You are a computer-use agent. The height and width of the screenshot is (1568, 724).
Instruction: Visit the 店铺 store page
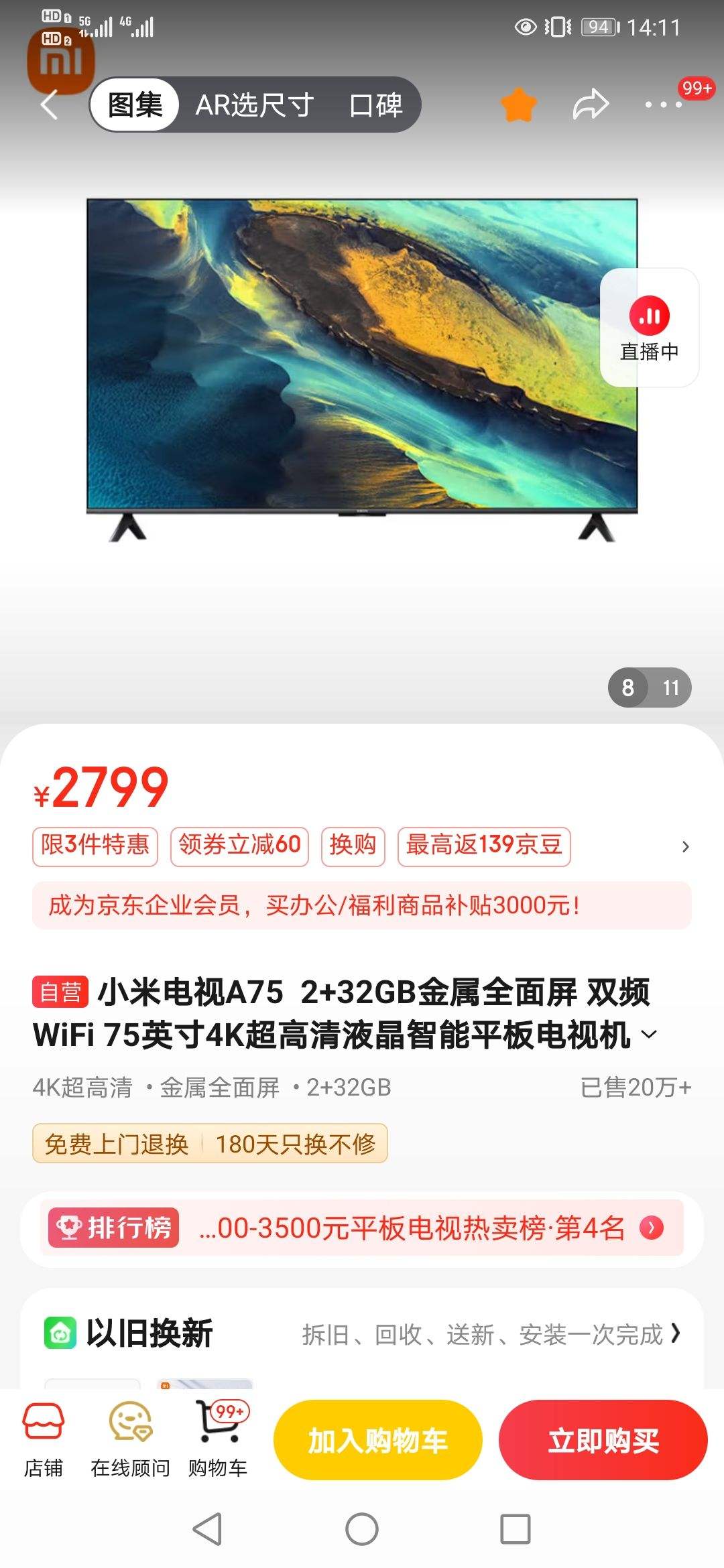44,1439
